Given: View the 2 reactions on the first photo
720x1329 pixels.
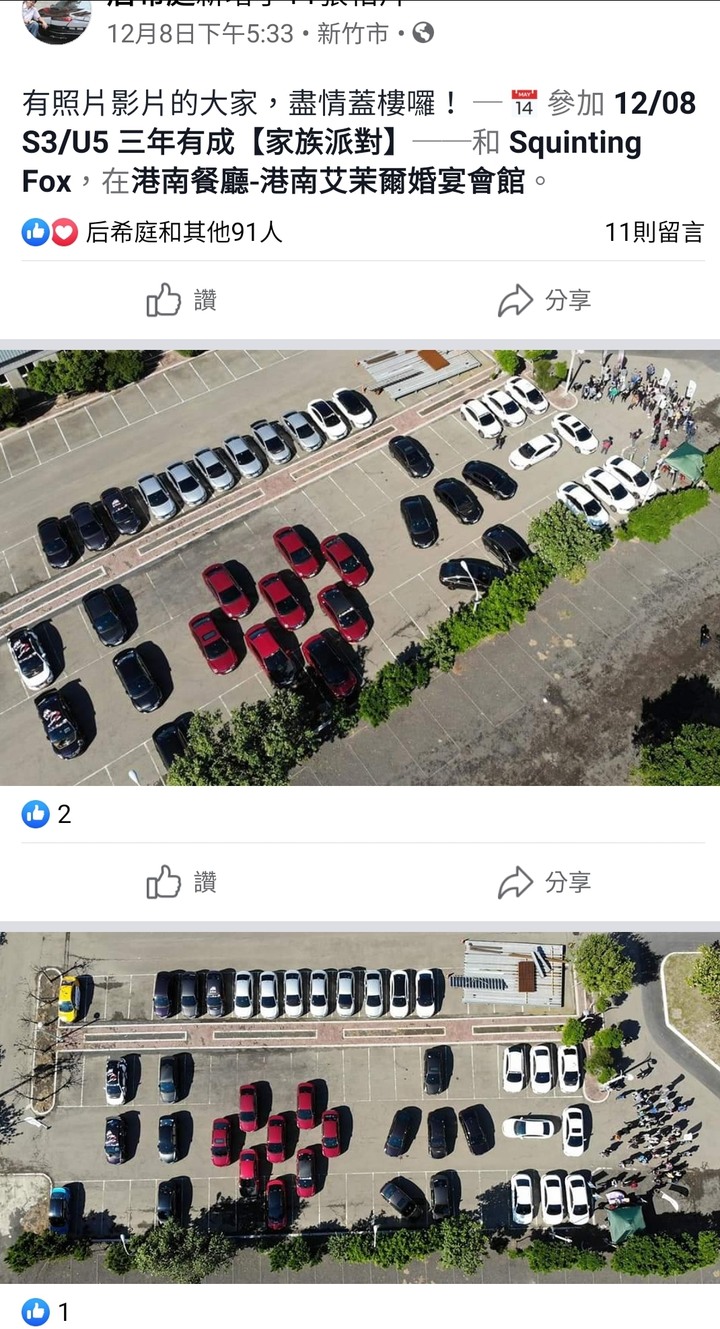Looking at the screenshot, I should coord(47,814).
